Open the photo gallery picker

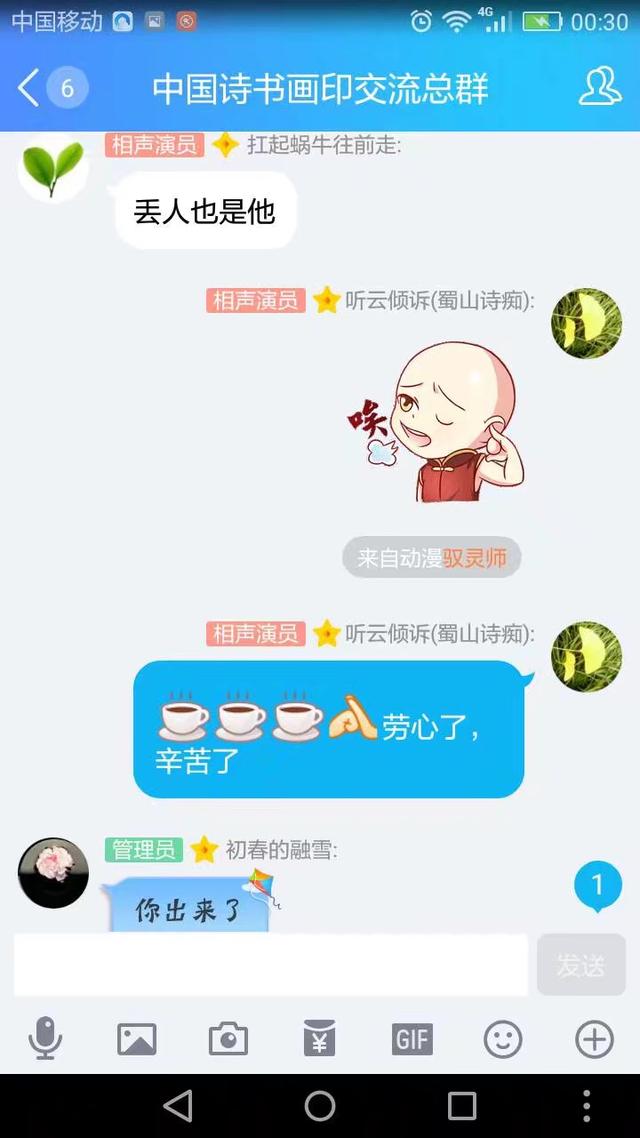point(137,1040)
